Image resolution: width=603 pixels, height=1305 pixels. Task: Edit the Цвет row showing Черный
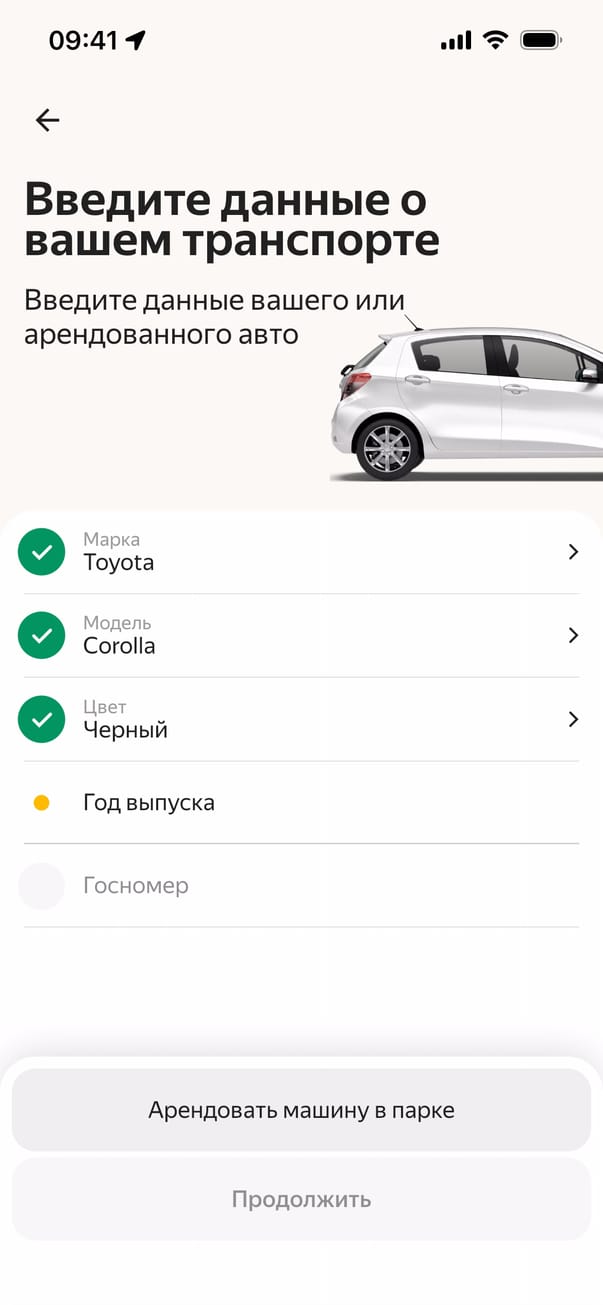[x=300, y=720]
